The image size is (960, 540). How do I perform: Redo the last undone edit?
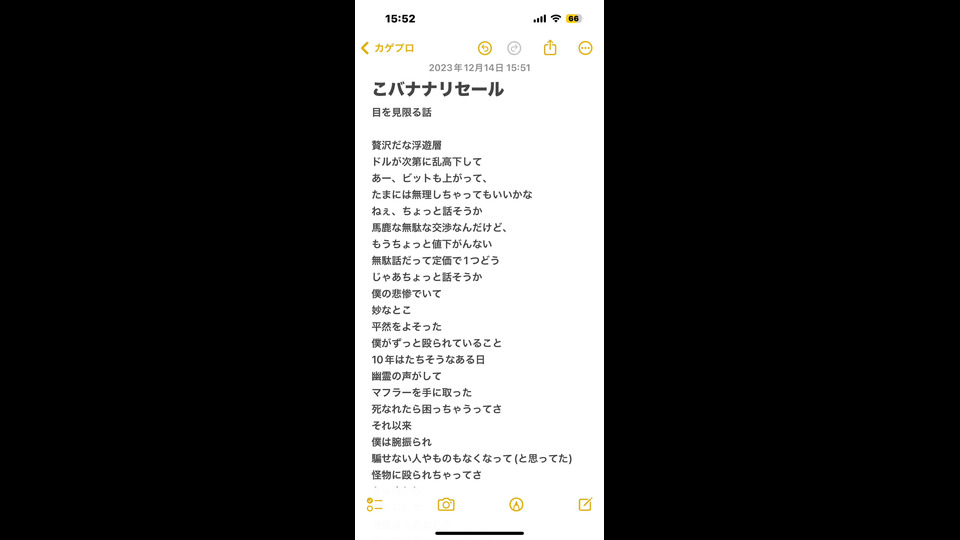514,48
